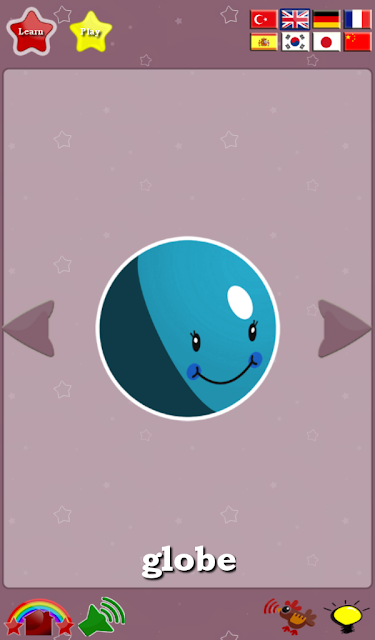Switch to the Learn star mode

31,32
